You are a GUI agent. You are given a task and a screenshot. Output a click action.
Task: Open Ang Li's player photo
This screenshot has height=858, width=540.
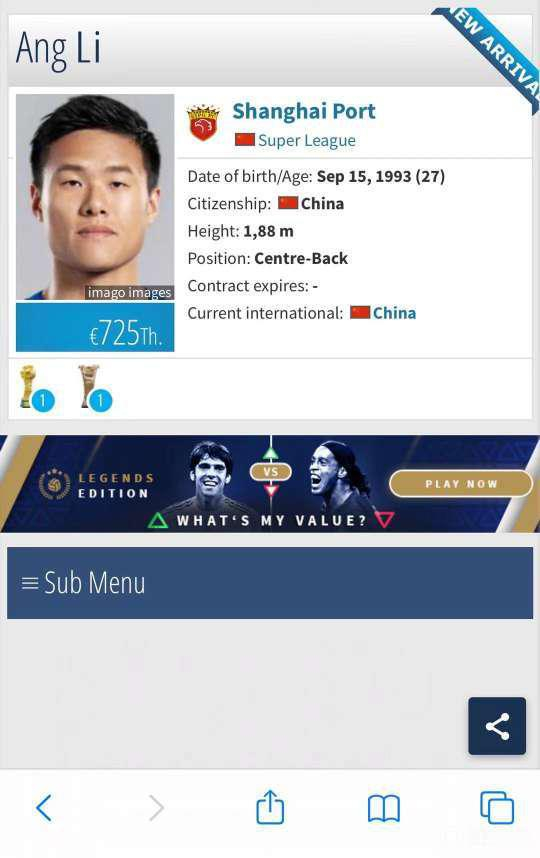(x=95, y=197)
